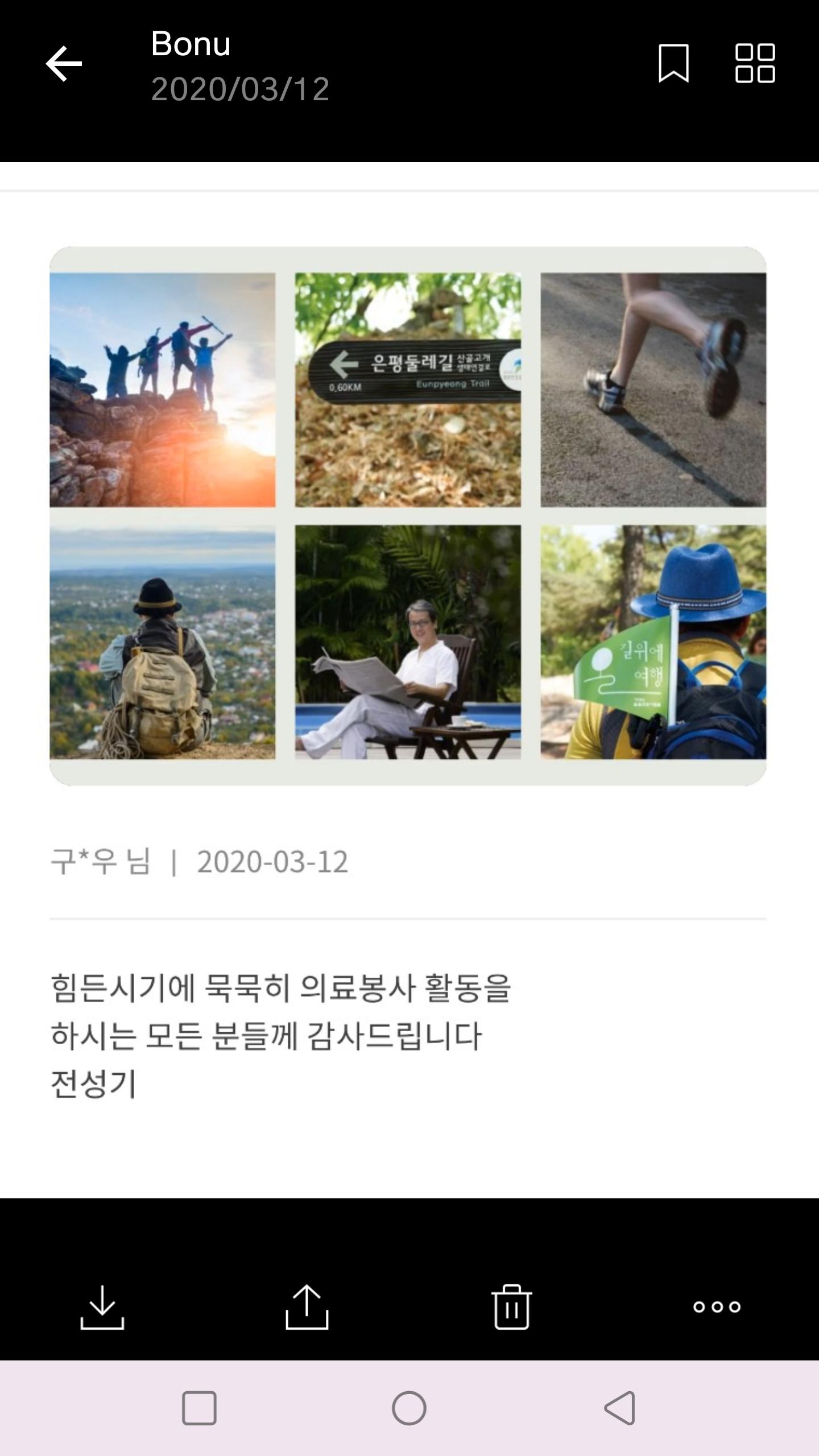Delete this image with the trash icon
This screenshot has height=1456, width=819.
pyautogui.click(x=511, y=1306)
